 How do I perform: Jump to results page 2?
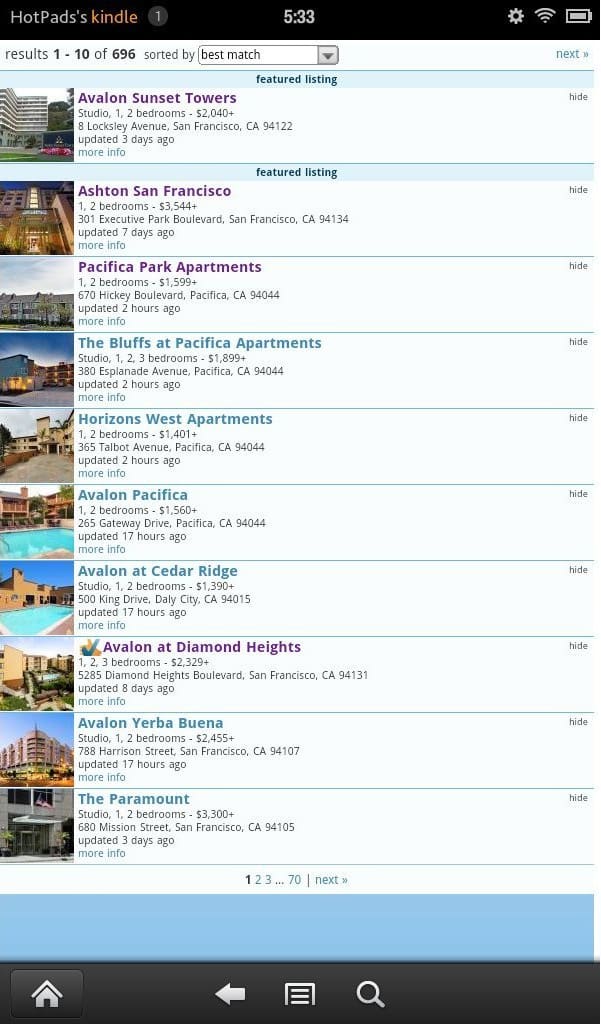258,880
